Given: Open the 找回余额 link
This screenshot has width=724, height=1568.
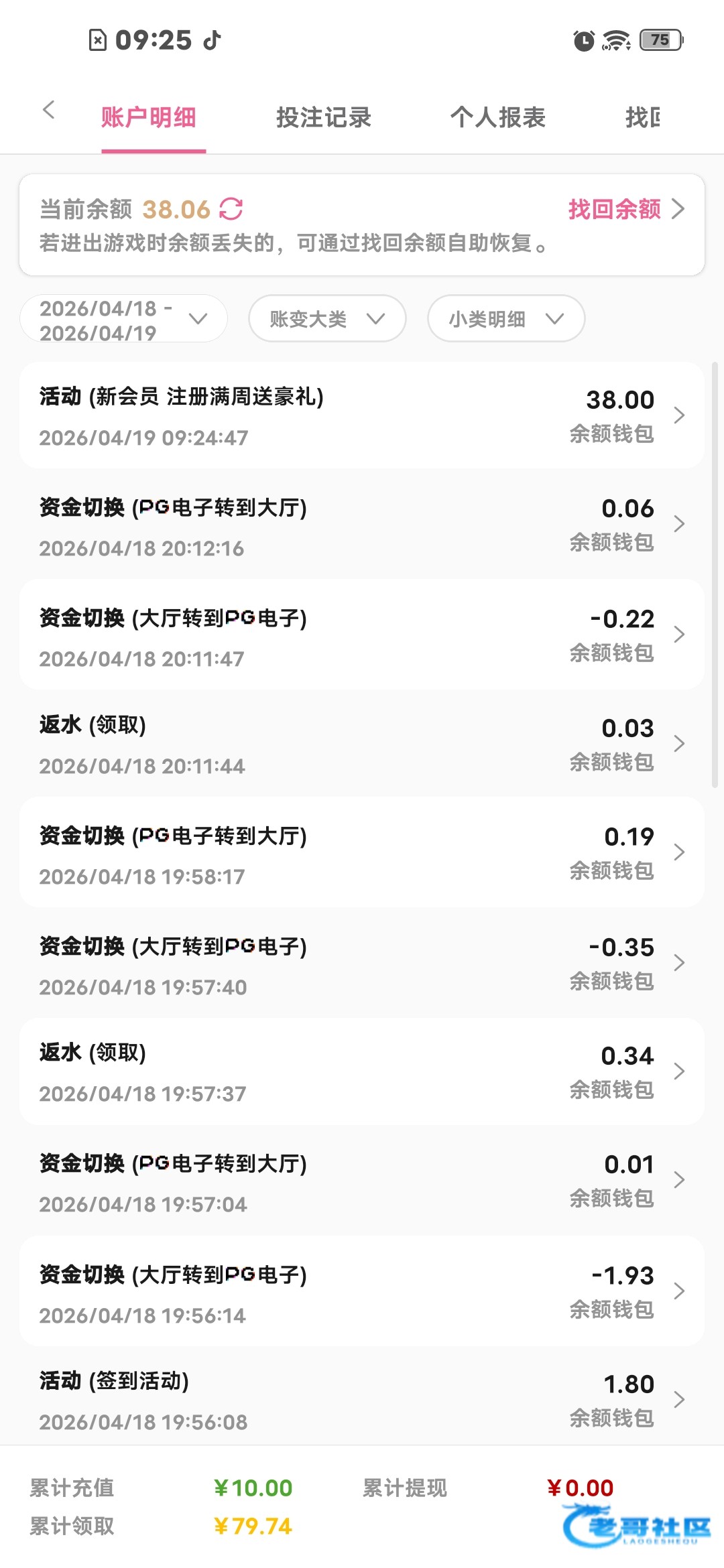Looking at the screenshot, I should (x=626, y=209).
